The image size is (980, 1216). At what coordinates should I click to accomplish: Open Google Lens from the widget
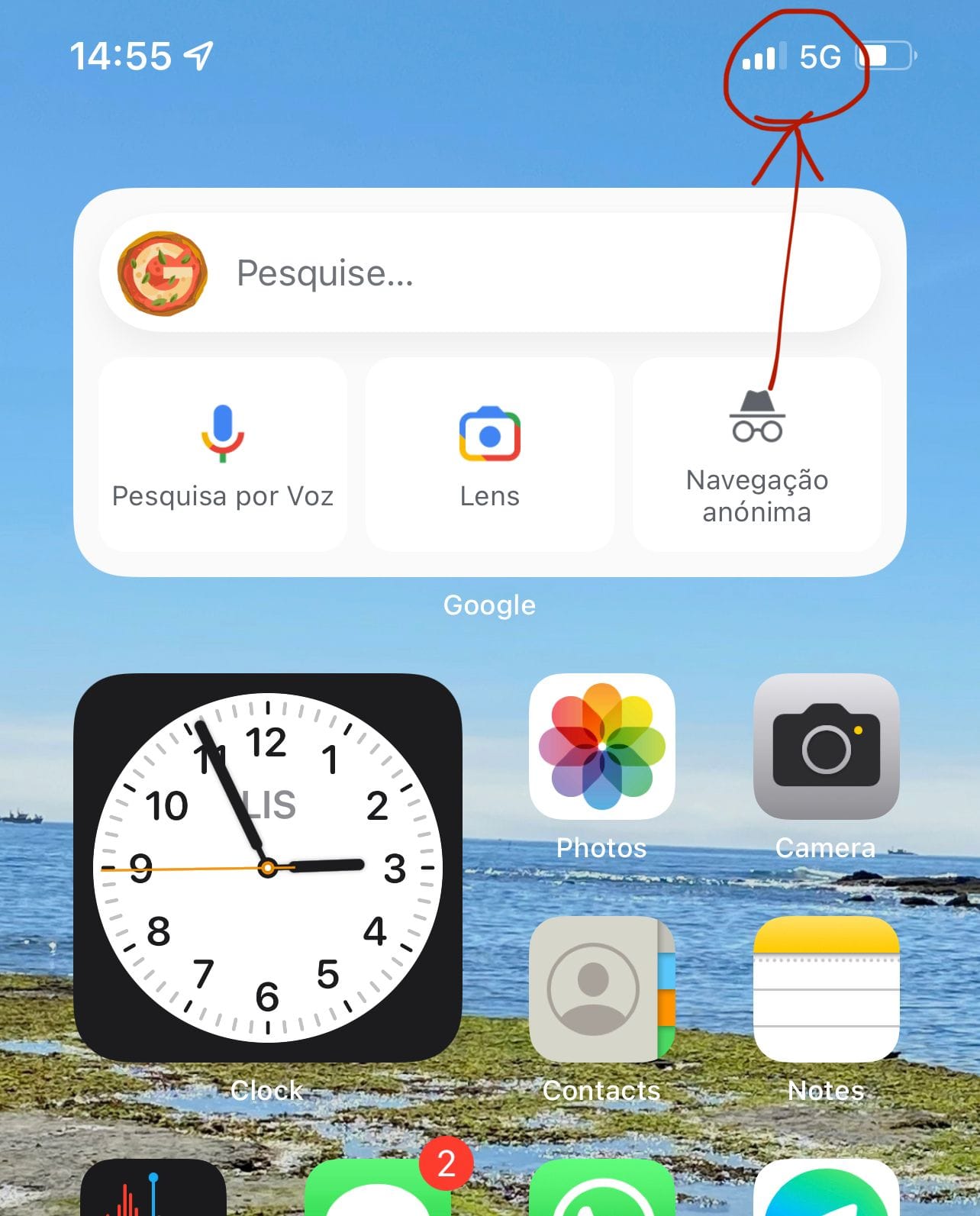tap(489, 454)
